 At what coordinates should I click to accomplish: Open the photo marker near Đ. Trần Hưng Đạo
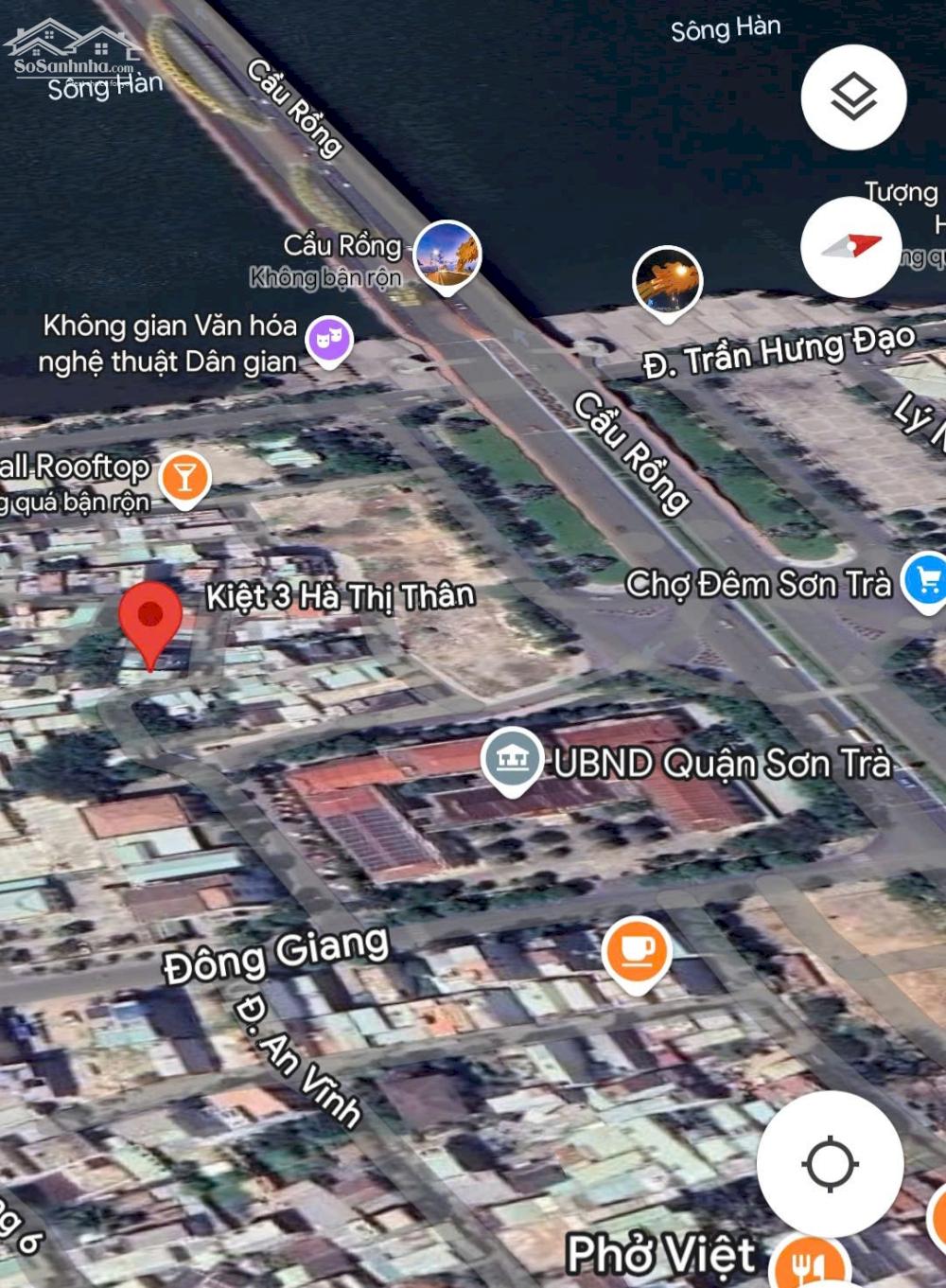(x=667, y=281)
